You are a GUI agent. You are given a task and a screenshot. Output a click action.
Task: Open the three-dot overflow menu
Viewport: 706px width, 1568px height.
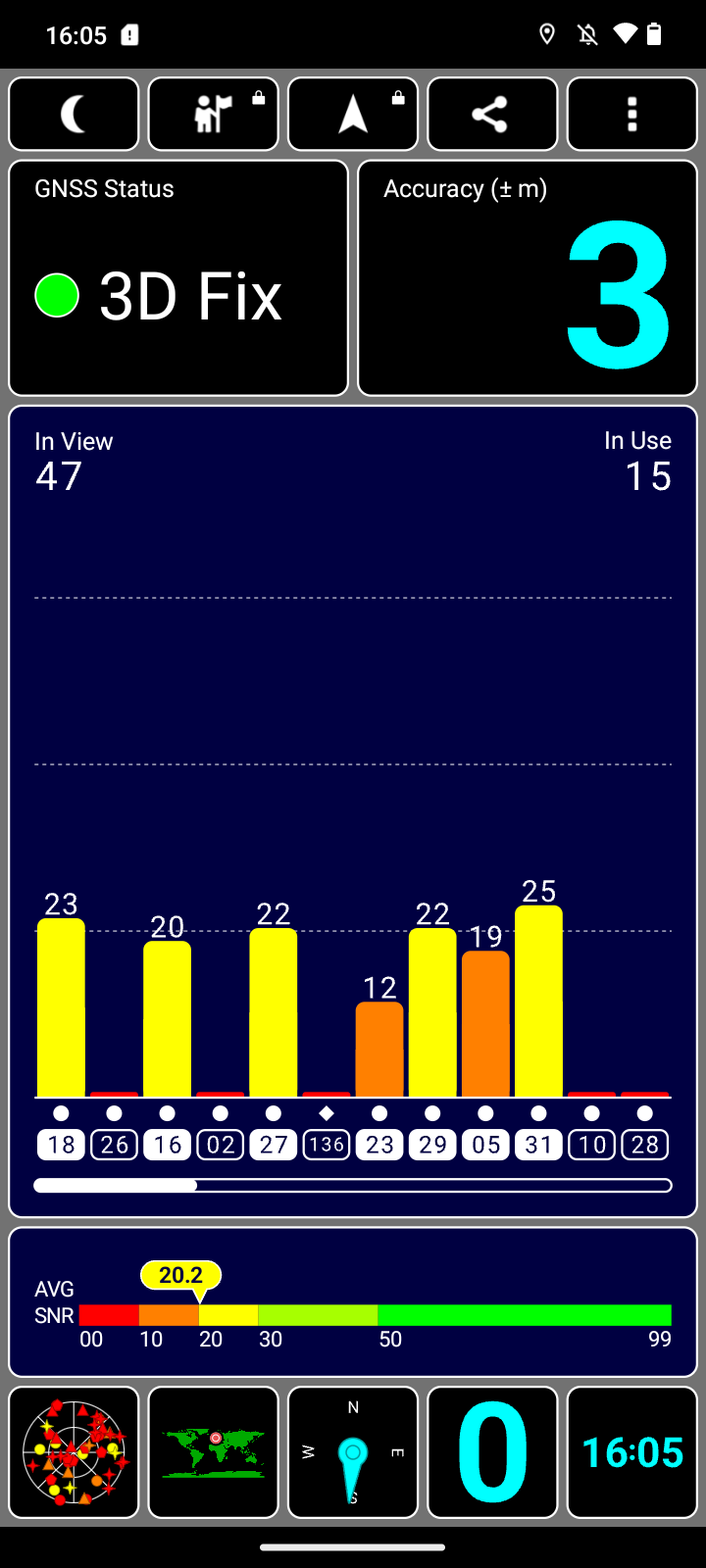click(632, 114)
